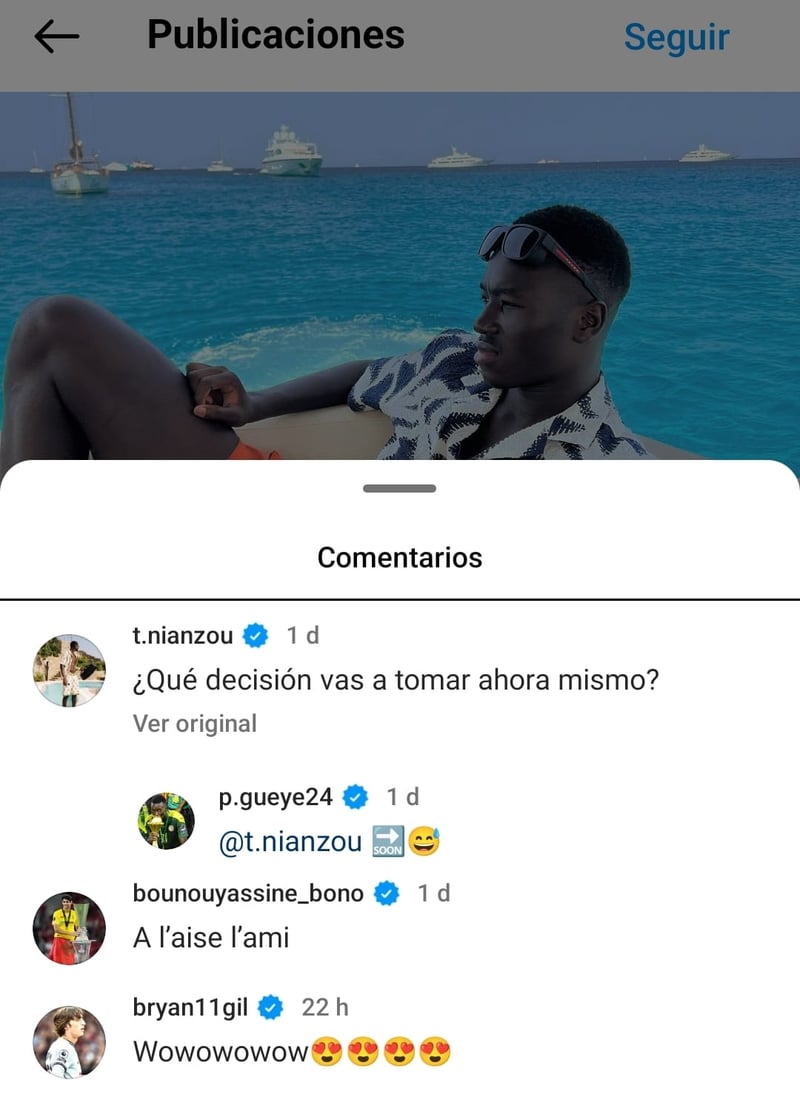Screen dimensions: 800x1100
Task: Go back using the top arrow
Action: pos(56,37)
